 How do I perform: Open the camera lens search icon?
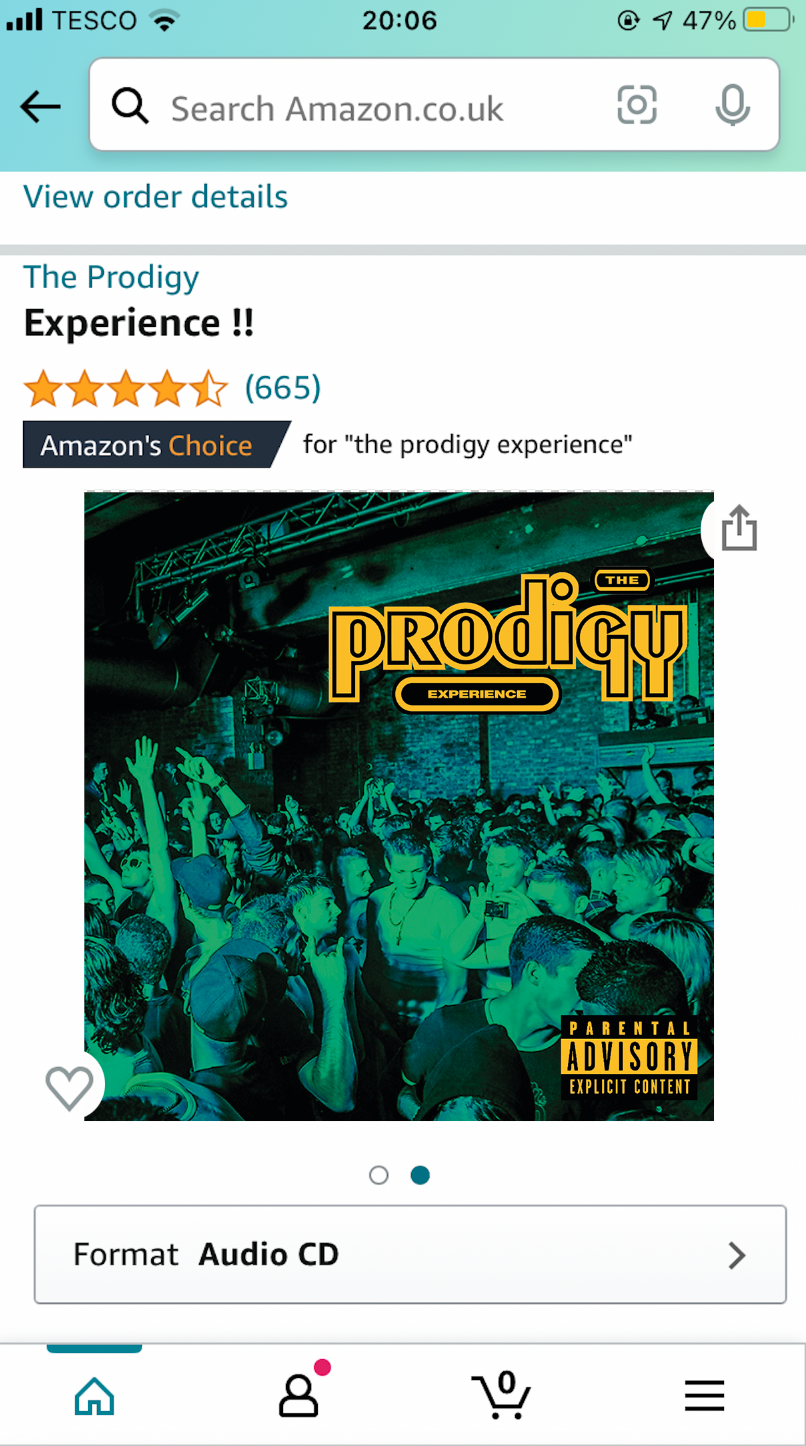click(637, 105)
